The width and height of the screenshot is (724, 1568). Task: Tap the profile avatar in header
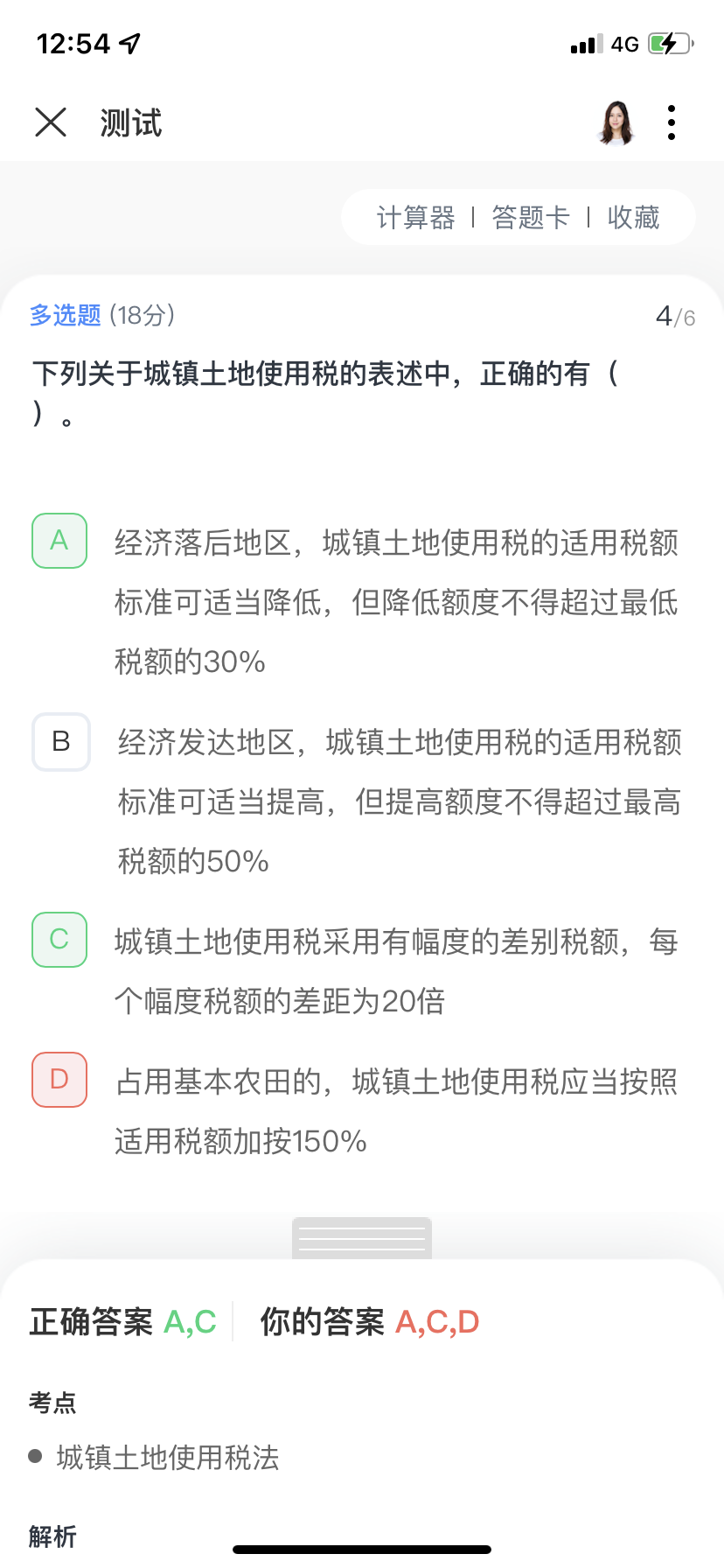tap(616, 122)
